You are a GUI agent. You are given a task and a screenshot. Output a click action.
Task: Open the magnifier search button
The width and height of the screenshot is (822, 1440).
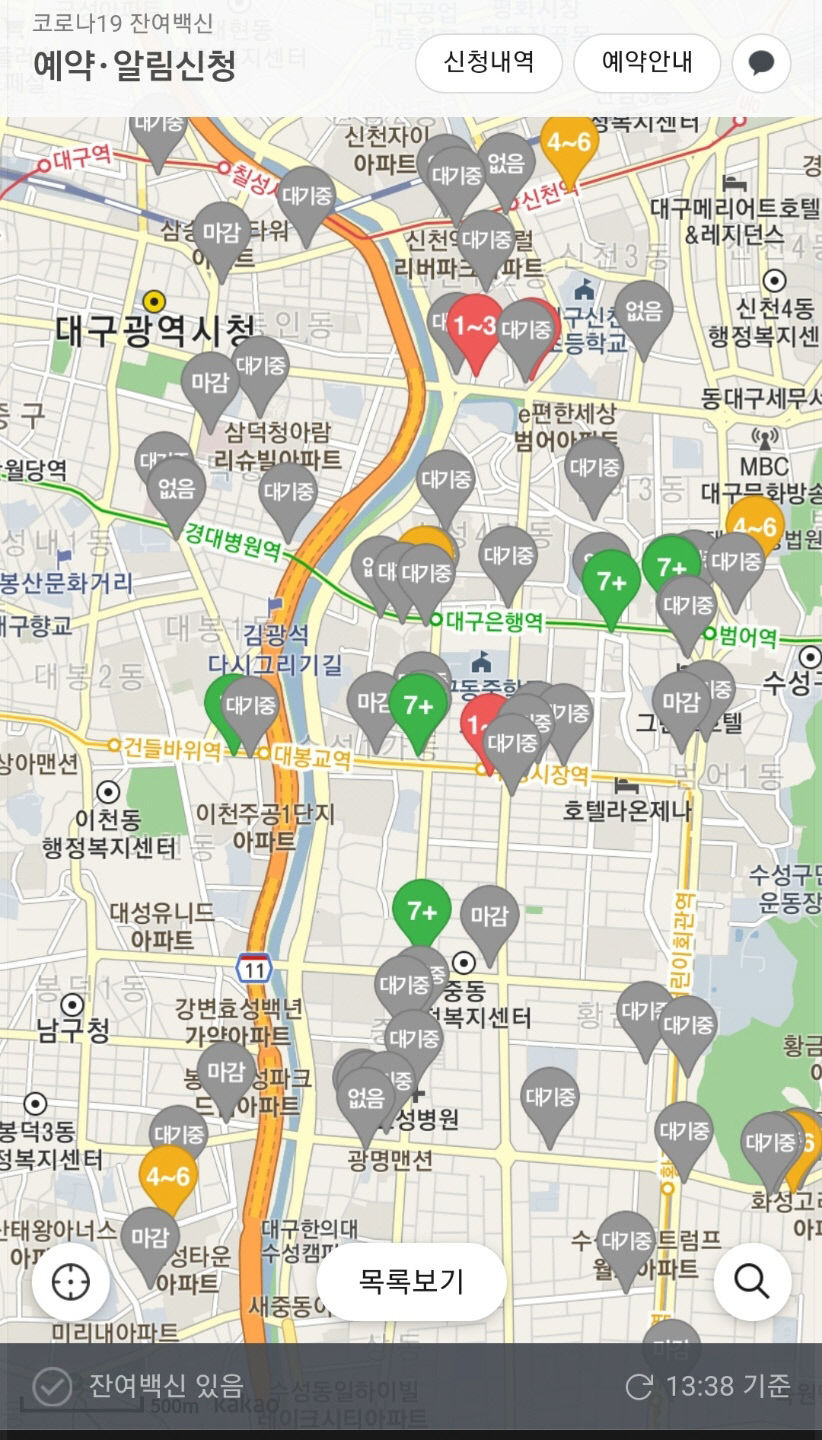click(x=752, y=1281)
